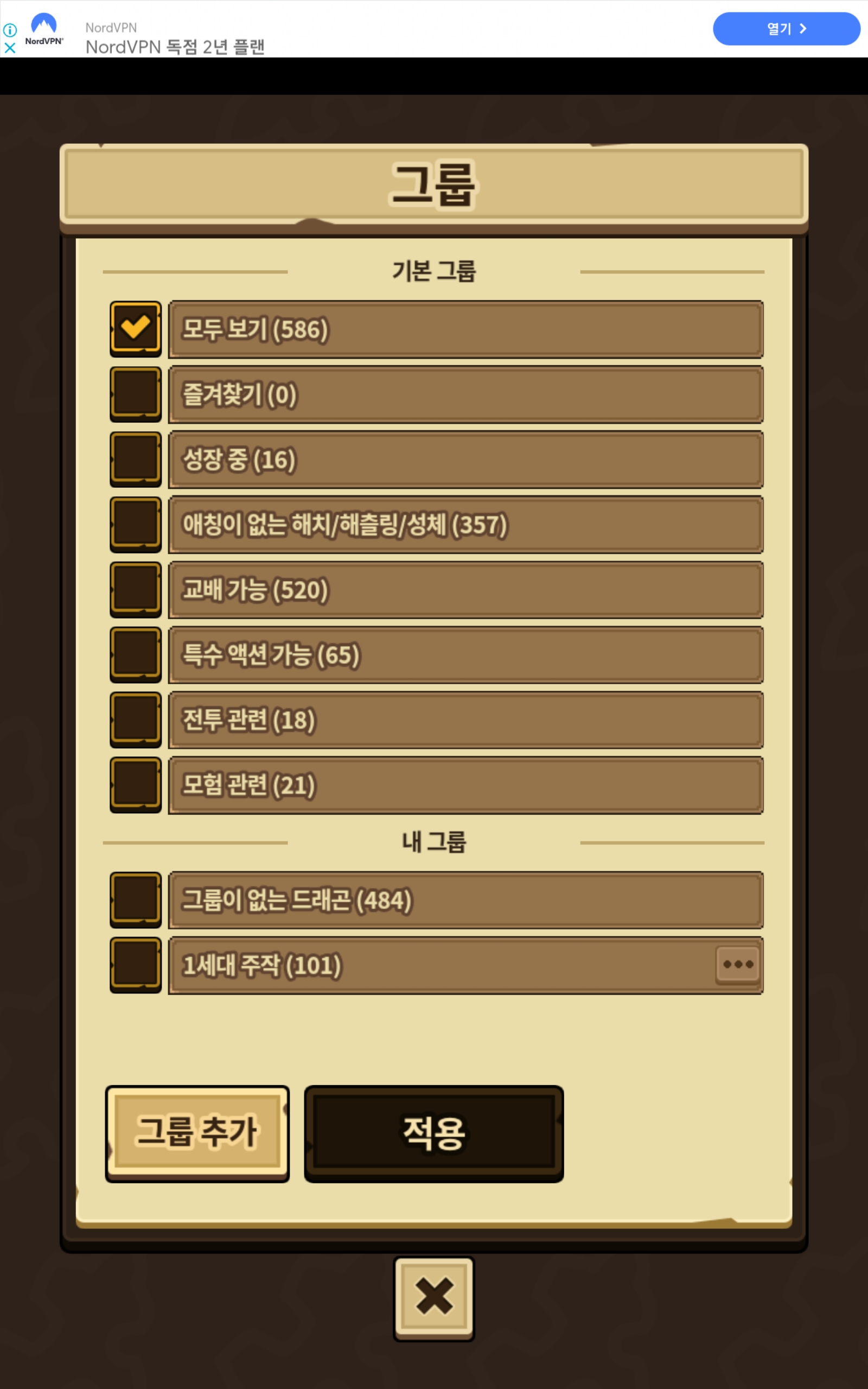Open the NordVPN ad with the 열기 button

tap(786, 29)
